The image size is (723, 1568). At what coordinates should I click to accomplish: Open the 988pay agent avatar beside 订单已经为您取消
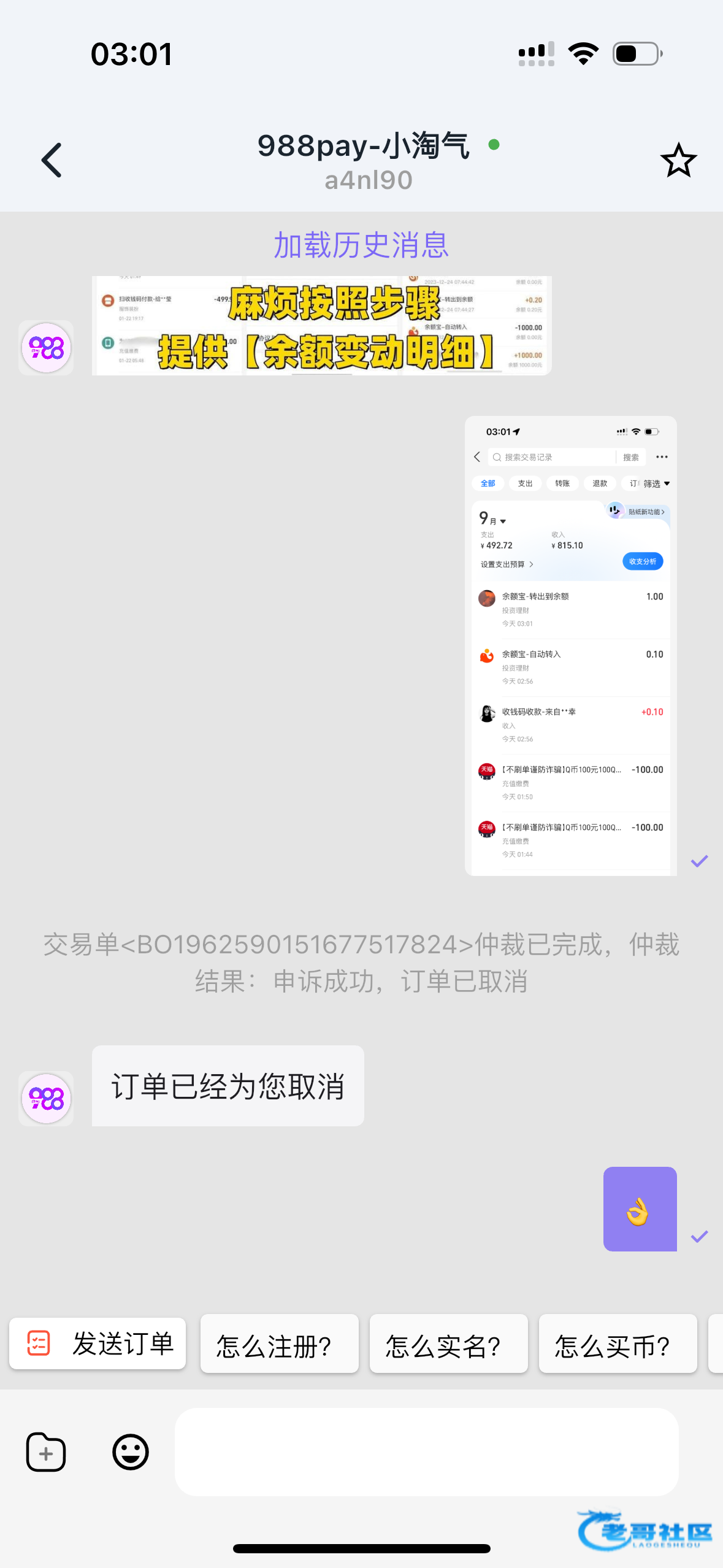click(x=46, y=1098)
